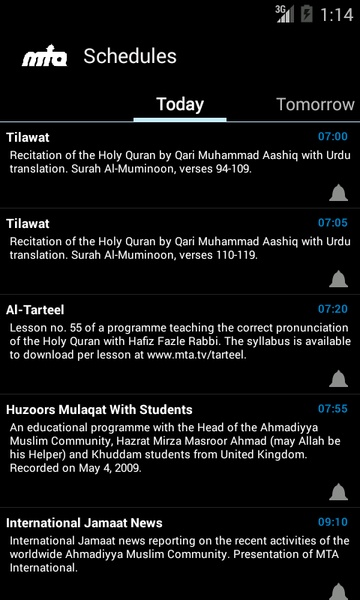This screenshot has width=360, height=600.
Task: Open the Al-Tarteel schedule entry
Action: click(x=180, y=344)
